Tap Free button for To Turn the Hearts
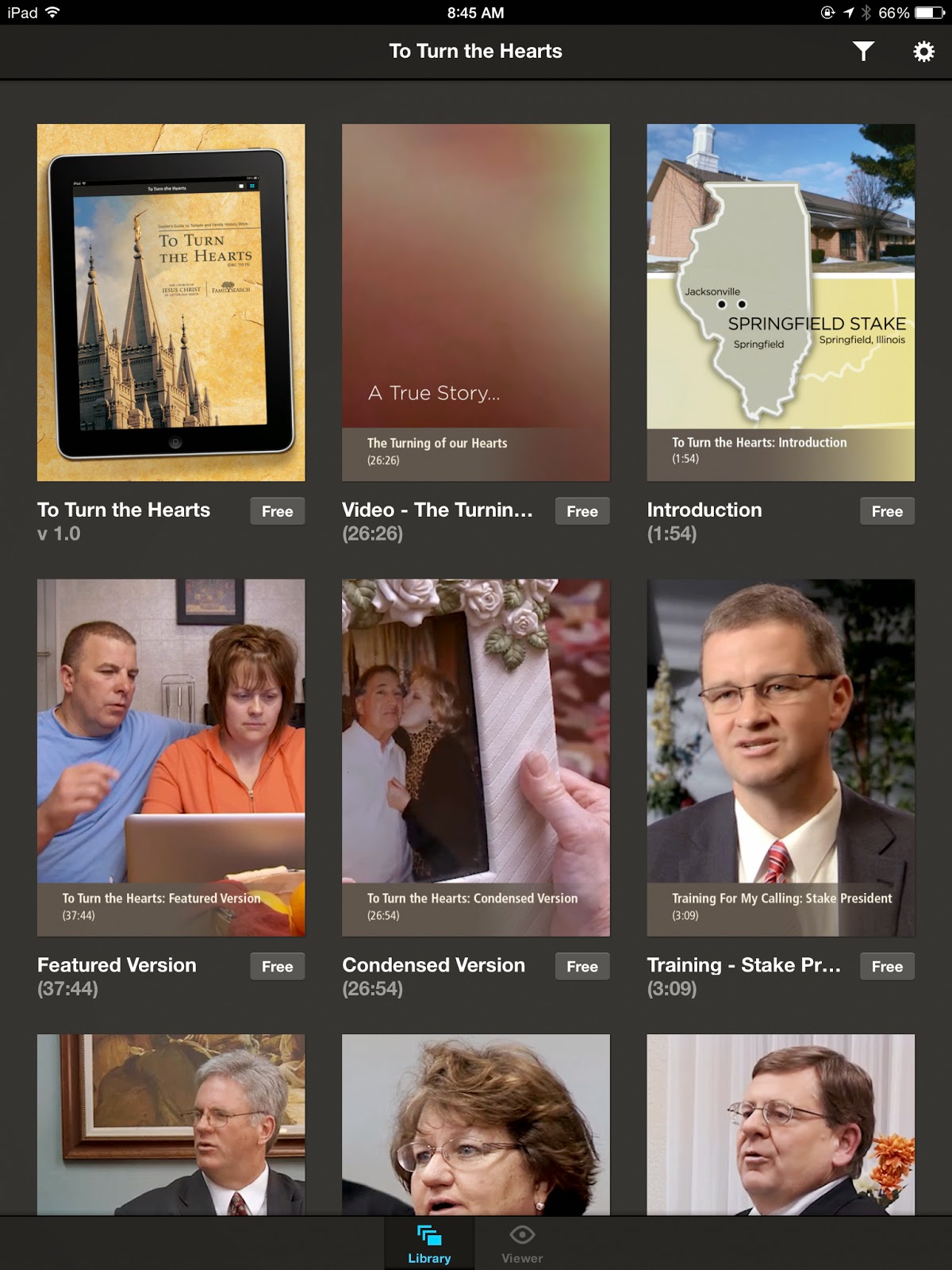 pos(278,511)
